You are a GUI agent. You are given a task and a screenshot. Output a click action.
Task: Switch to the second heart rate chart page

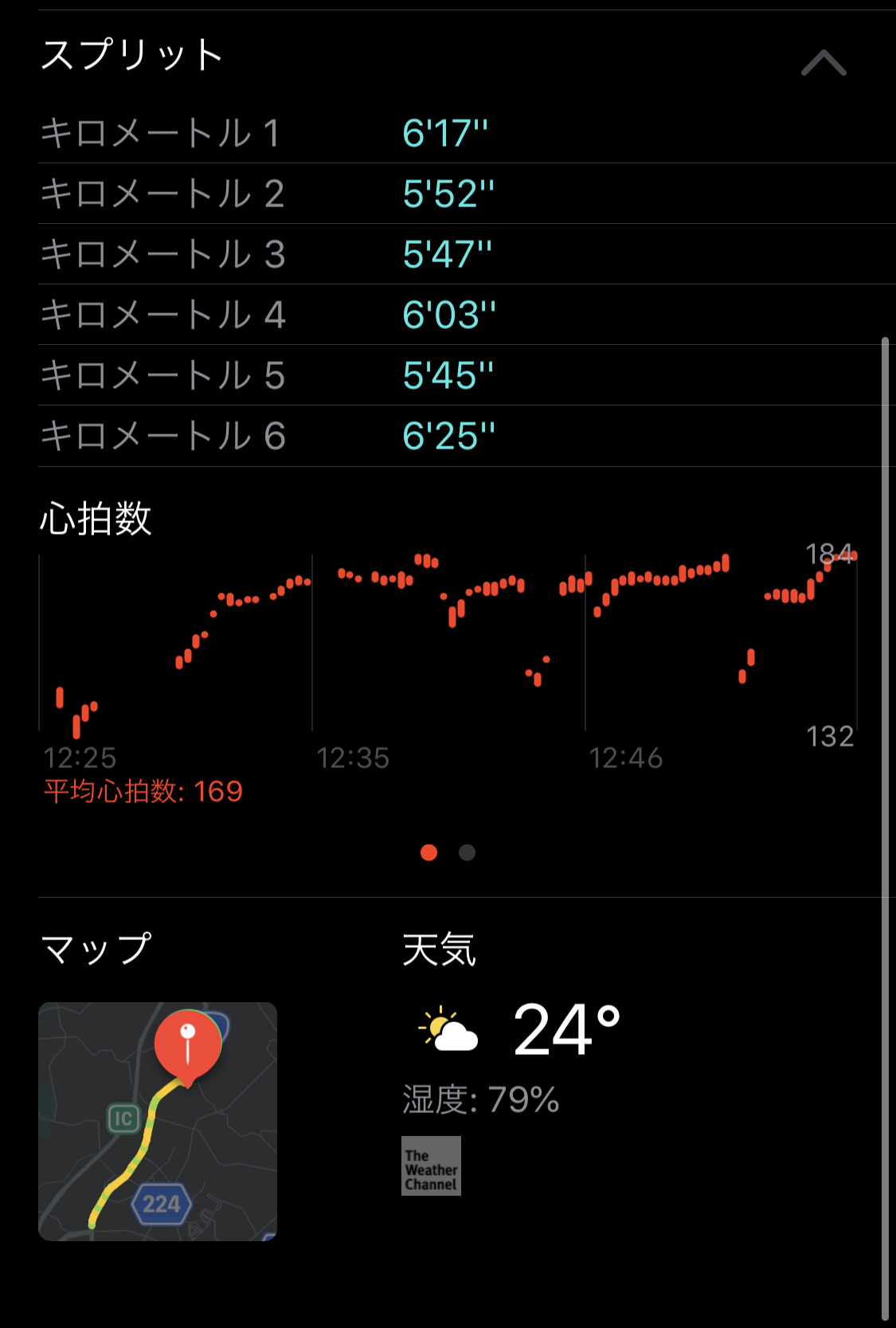point(467,852)
